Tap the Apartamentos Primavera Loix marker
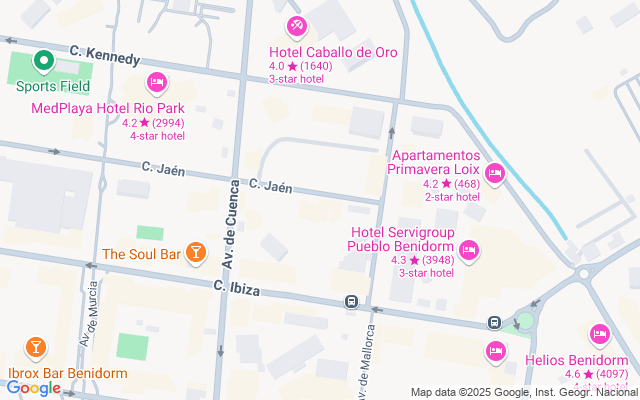The image size is (640, 400). point(494,175)
